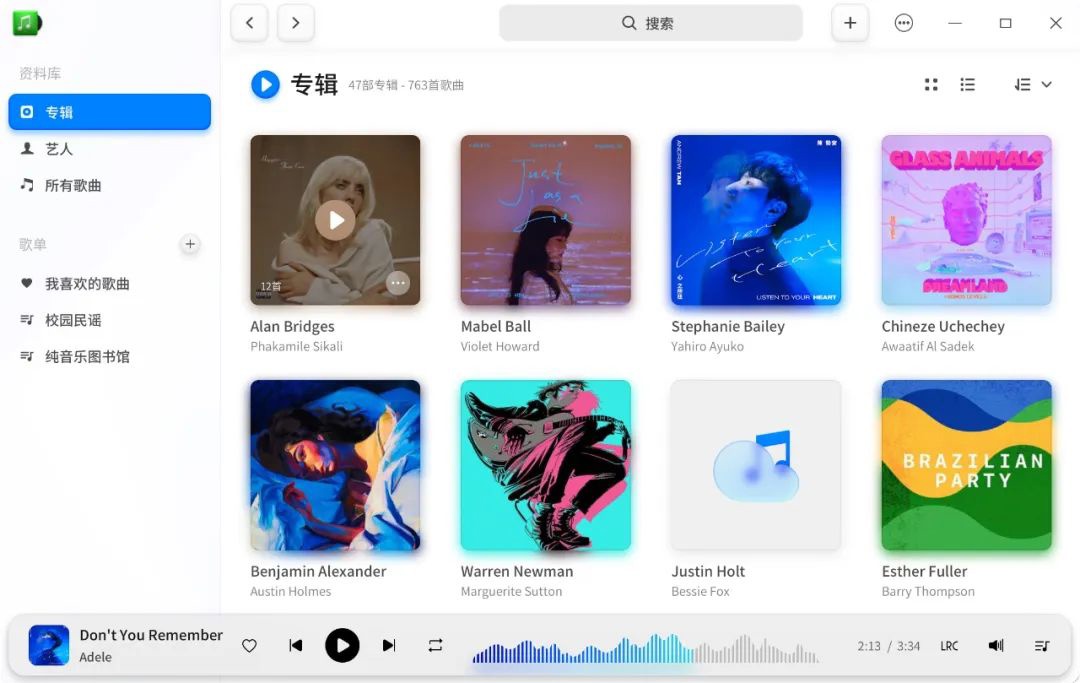Go back to the previous page
Screen dimensions: 1080x683
point(249,23)
